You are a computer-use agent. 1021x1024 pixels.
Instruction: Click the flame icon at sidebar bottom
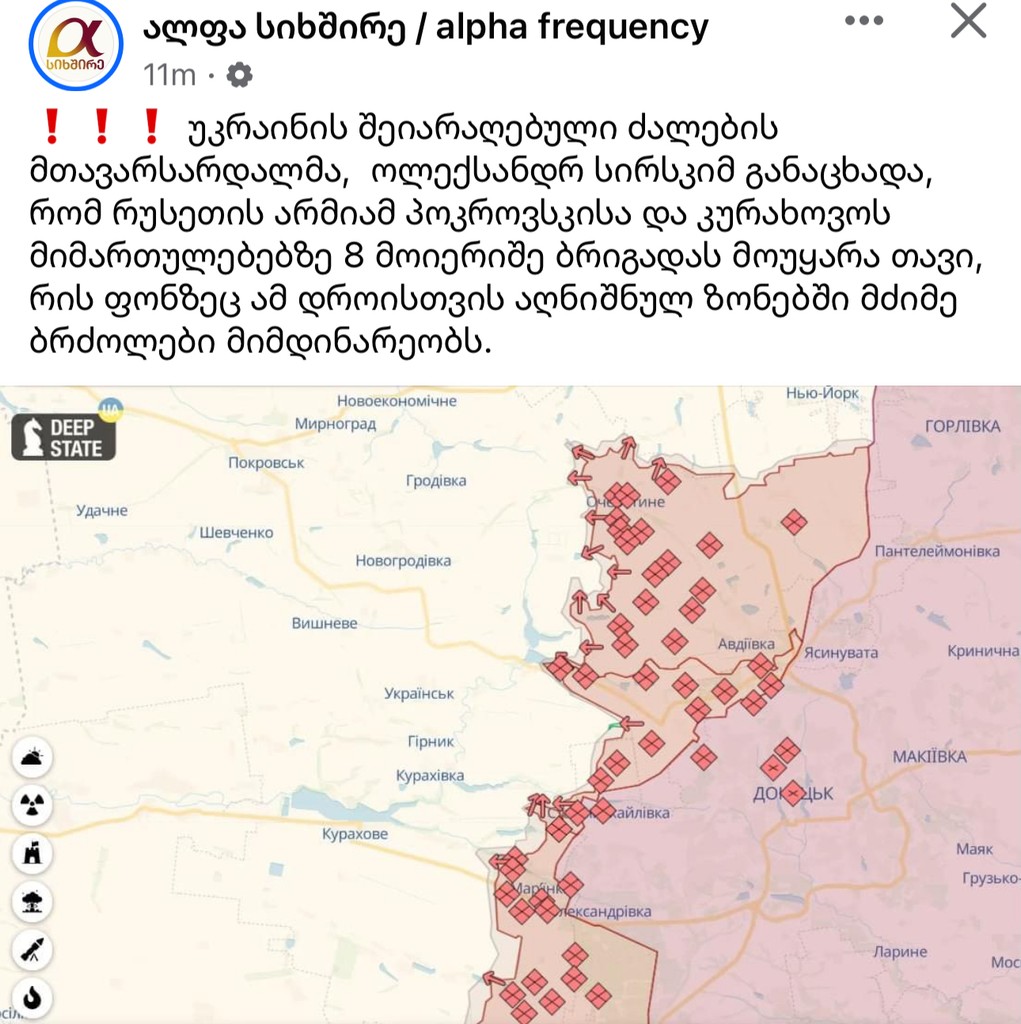point(33,997)
